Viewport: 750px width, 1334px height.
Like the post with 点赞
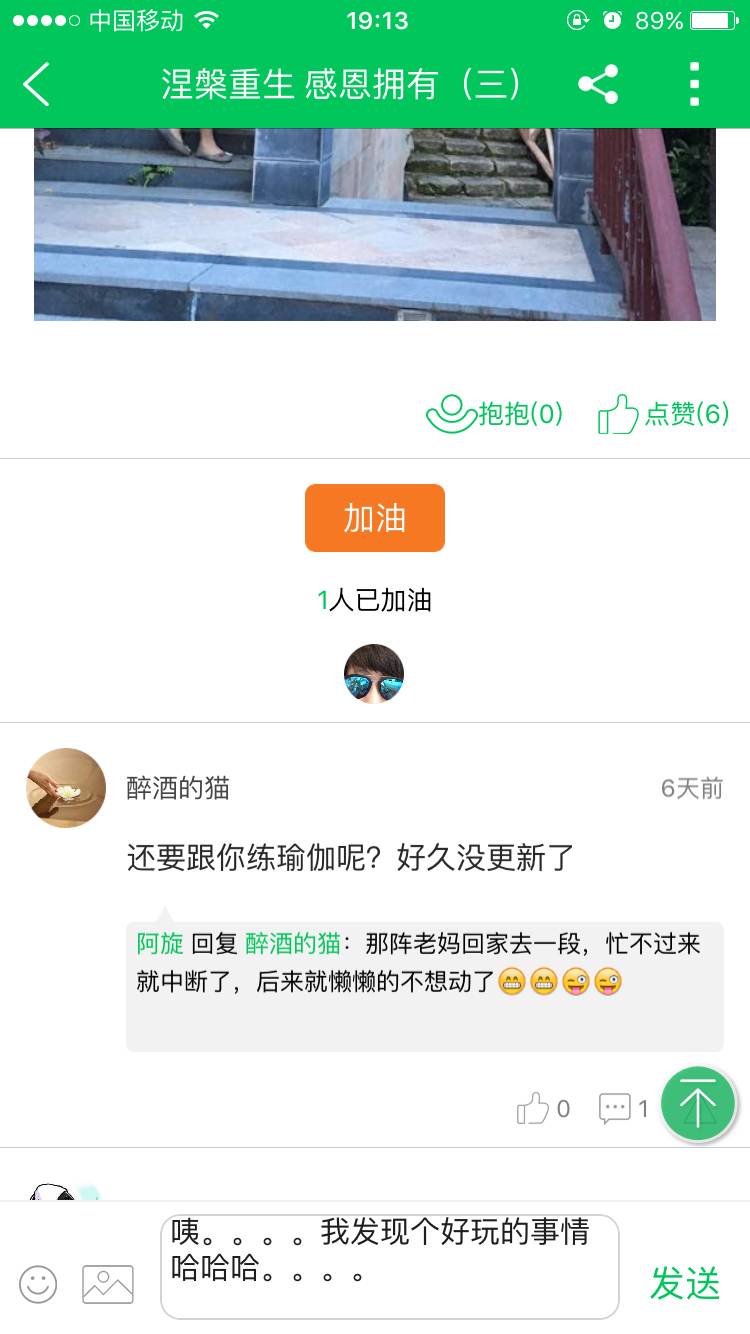[x=663, y=413]
